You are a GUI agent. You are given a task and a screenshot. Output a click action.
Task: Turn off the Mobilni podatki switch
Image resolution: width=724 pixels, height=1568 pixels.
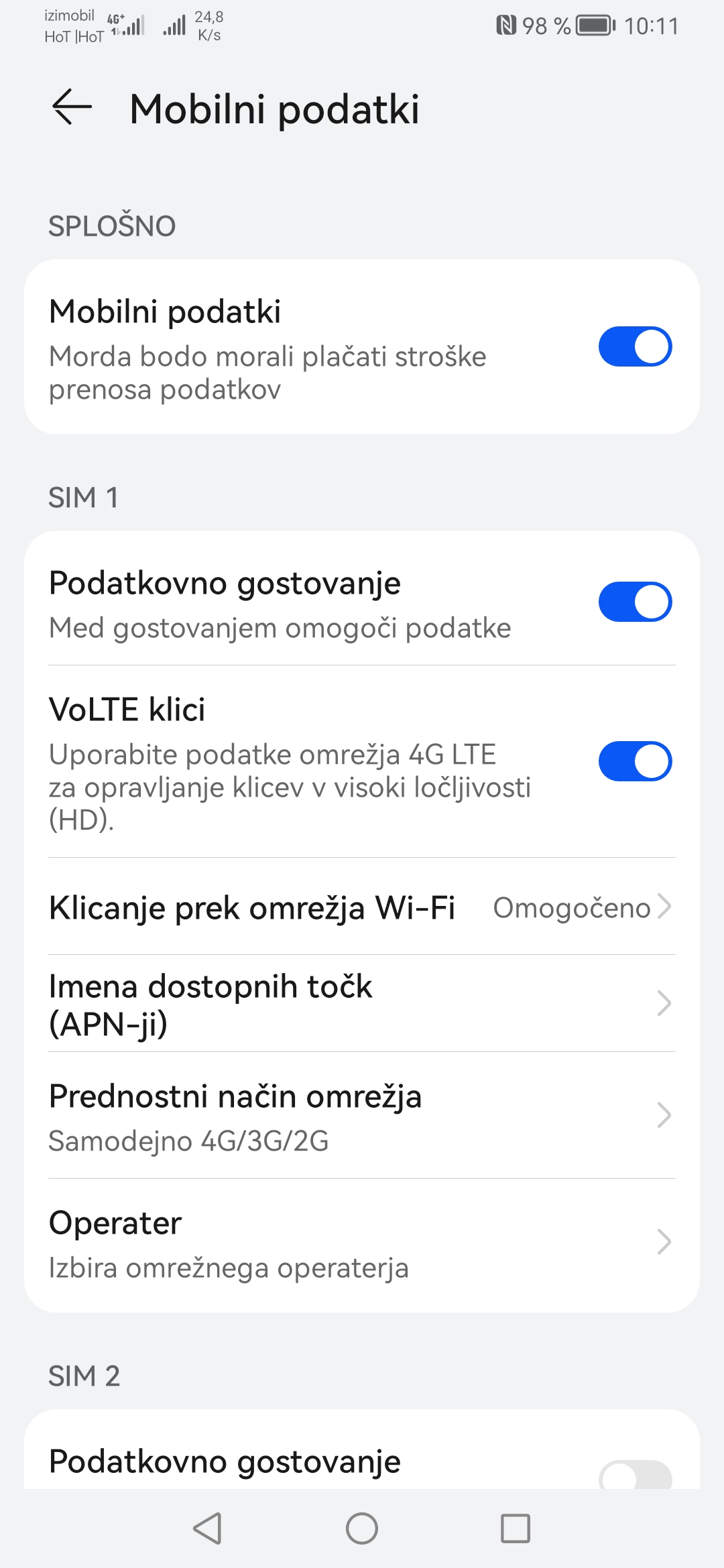[x=635, y=346]
